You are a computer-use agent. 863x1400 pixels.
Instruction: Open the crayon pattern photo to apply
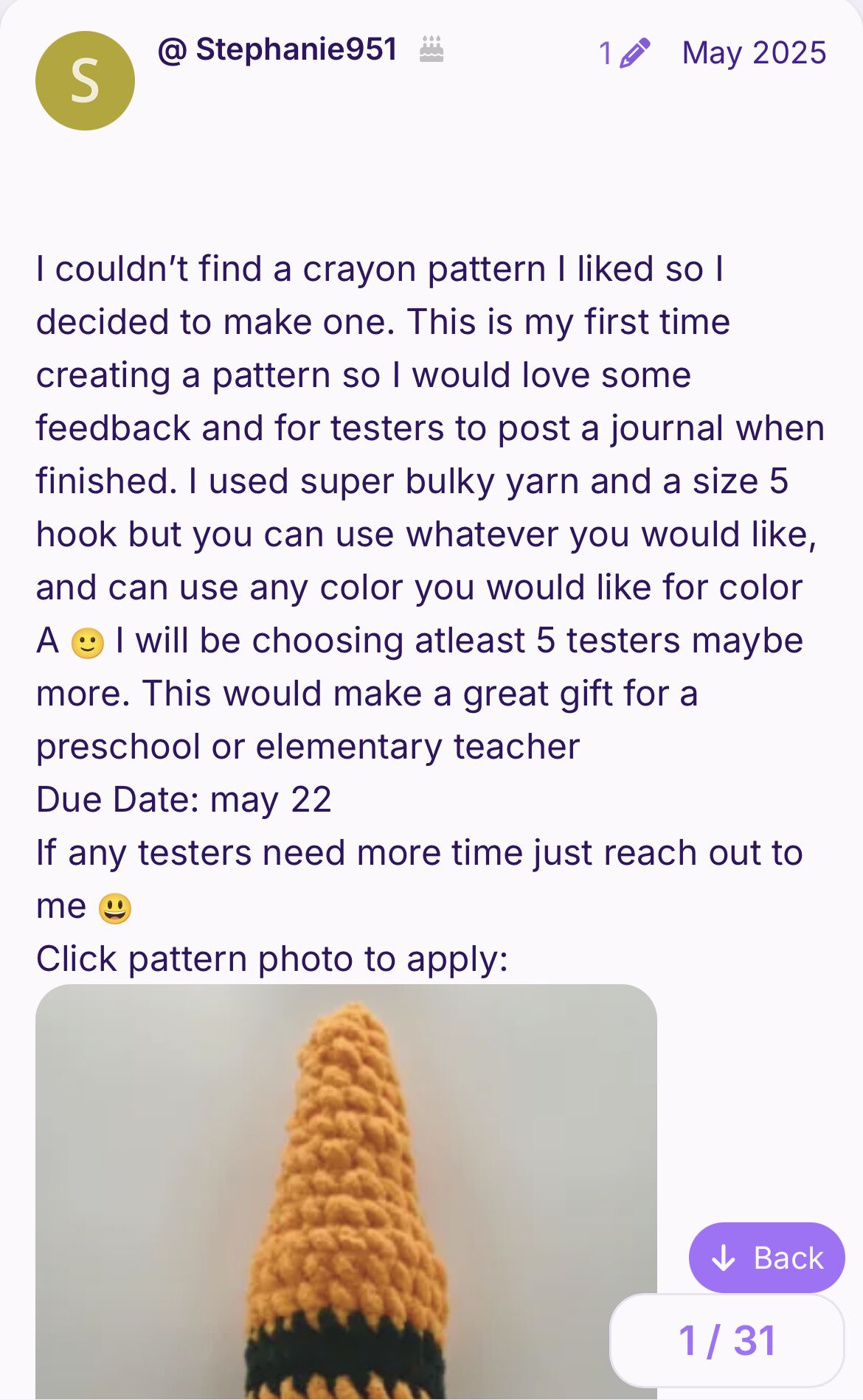pos(346,1191)
